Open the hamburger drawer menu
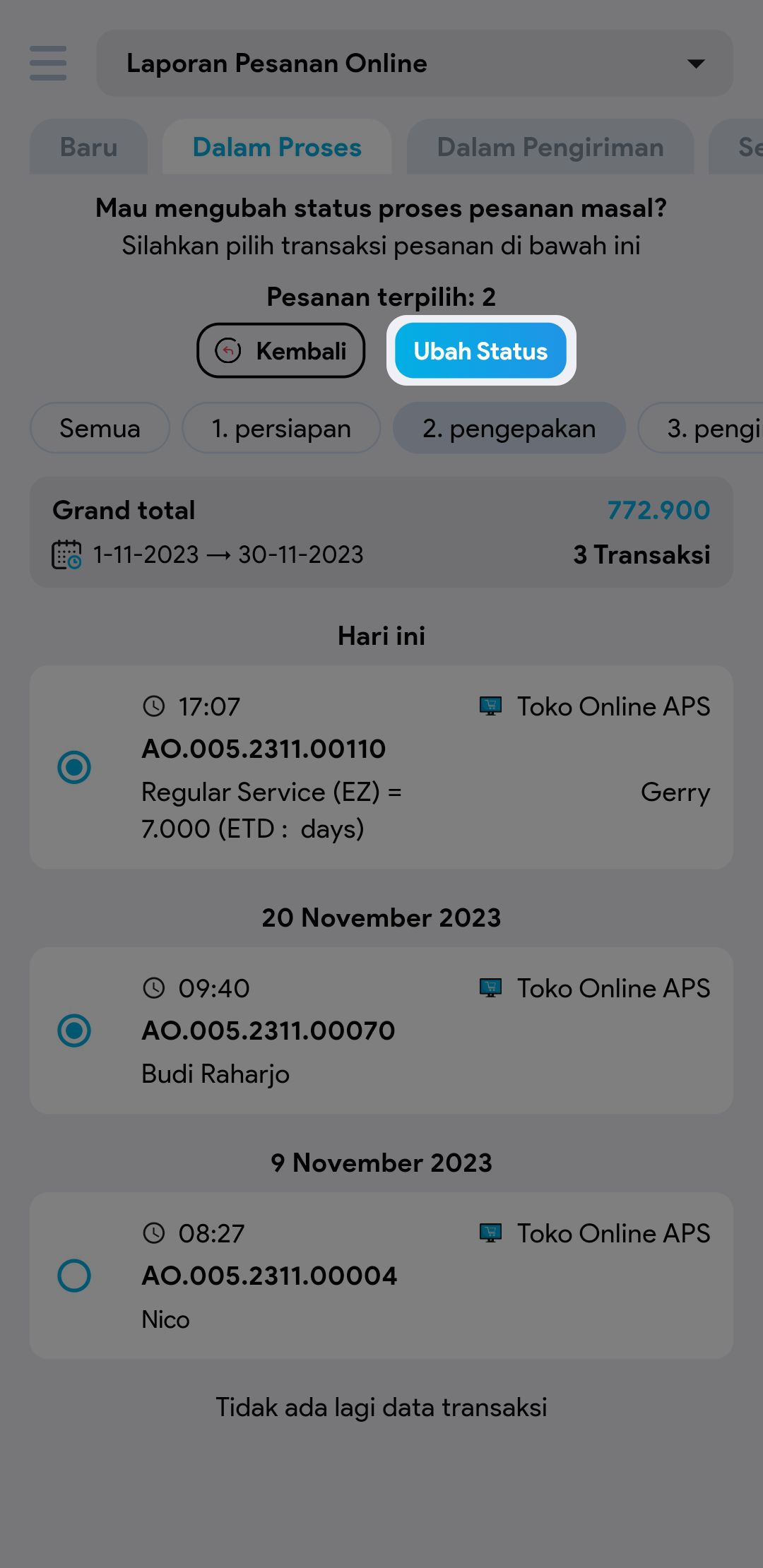The width and height of the screenshot is (763, 1568). point(48,63)
